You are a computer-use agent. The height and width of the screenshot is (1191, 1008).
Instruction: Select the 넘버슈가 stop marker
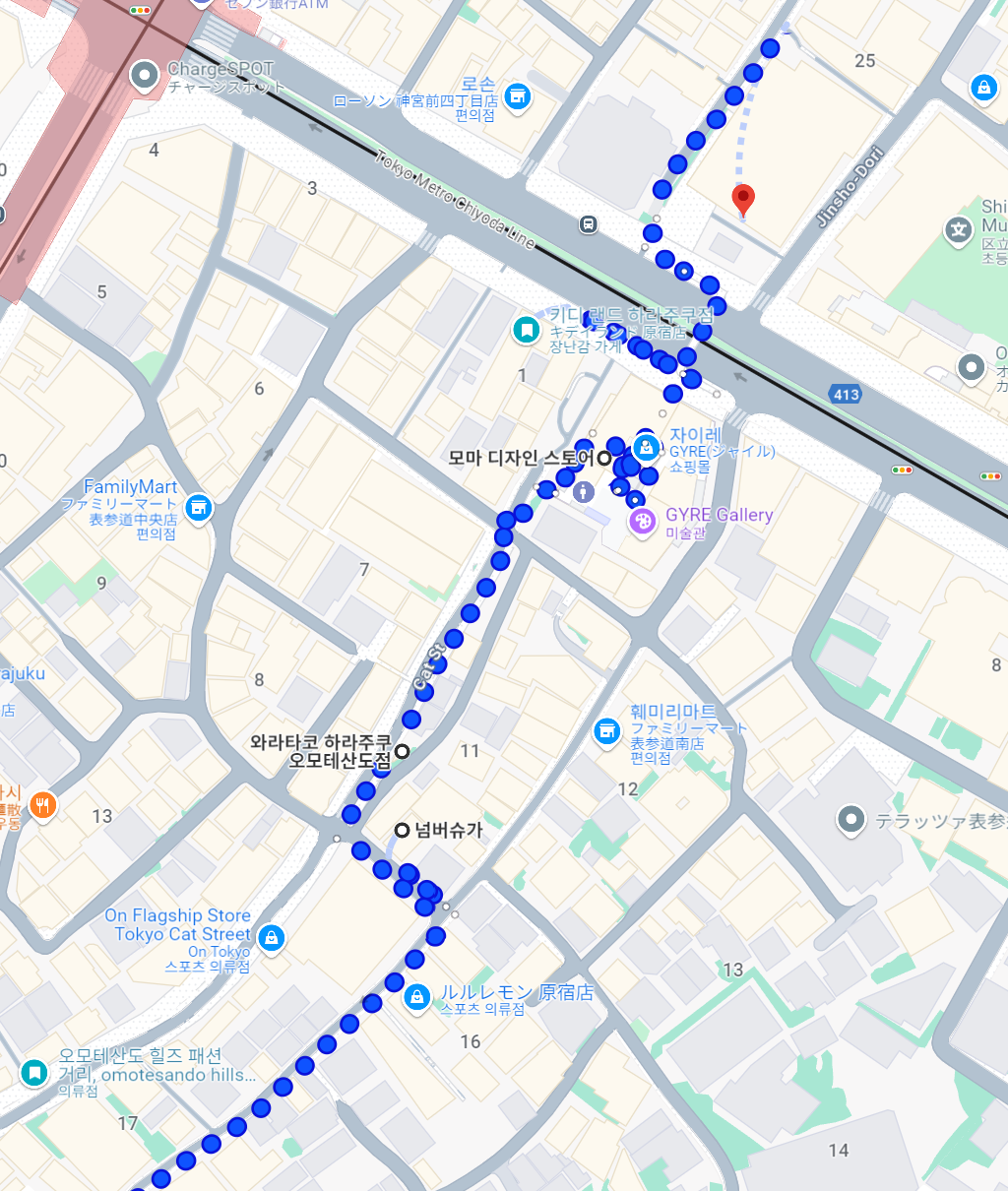tap(402, 830)
